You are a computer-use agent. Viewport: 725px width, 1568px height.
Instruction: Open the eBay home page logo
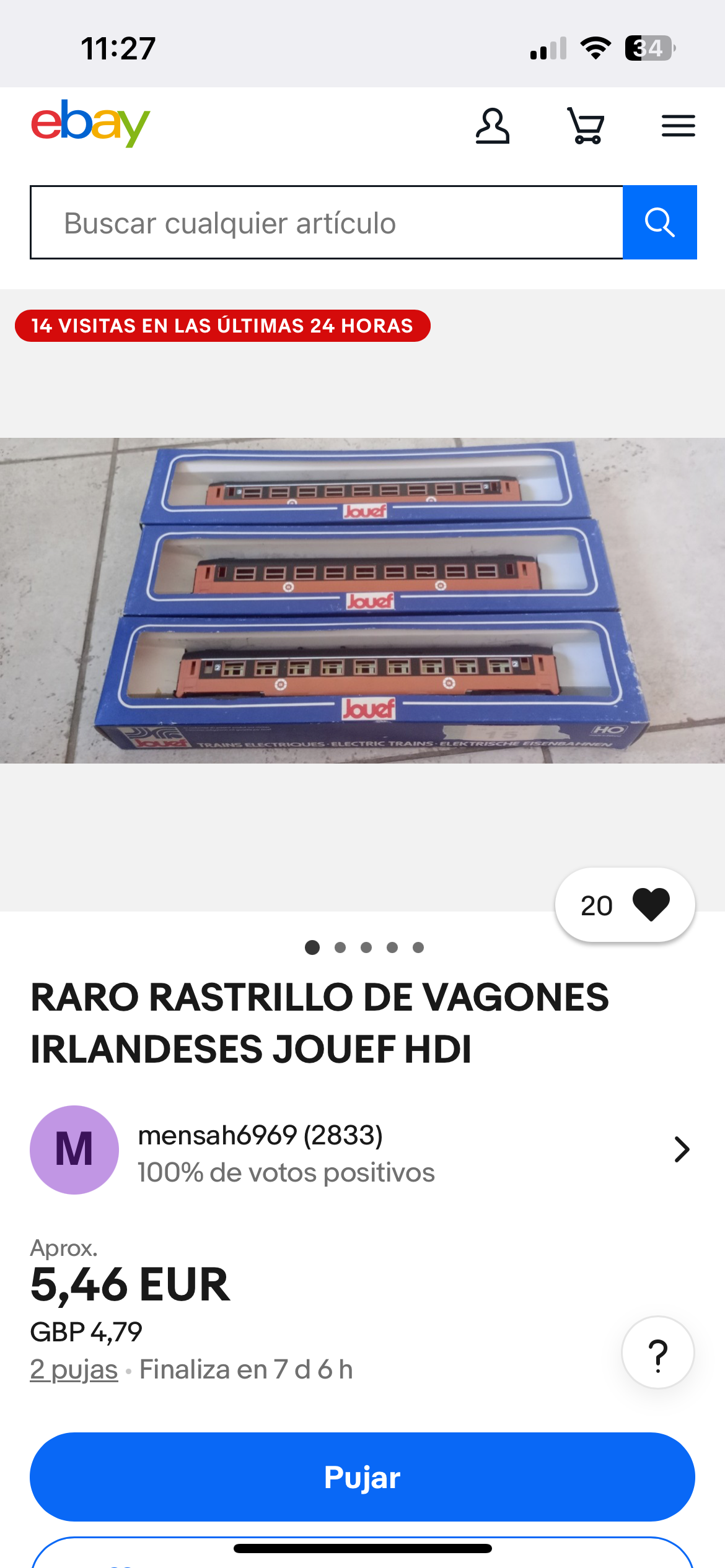pos(90,124)
